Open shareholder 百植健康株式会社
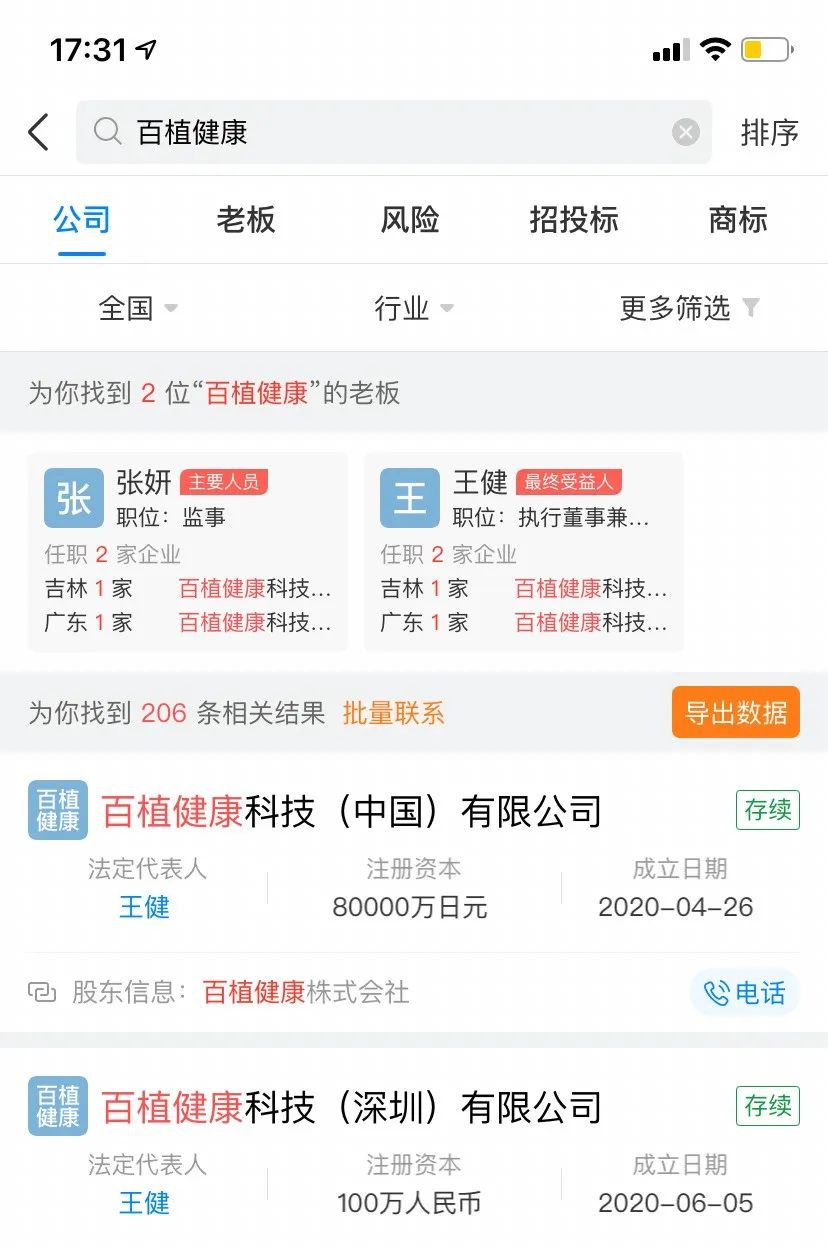This screenshot has width=828, height=1247. coord(306,992)
